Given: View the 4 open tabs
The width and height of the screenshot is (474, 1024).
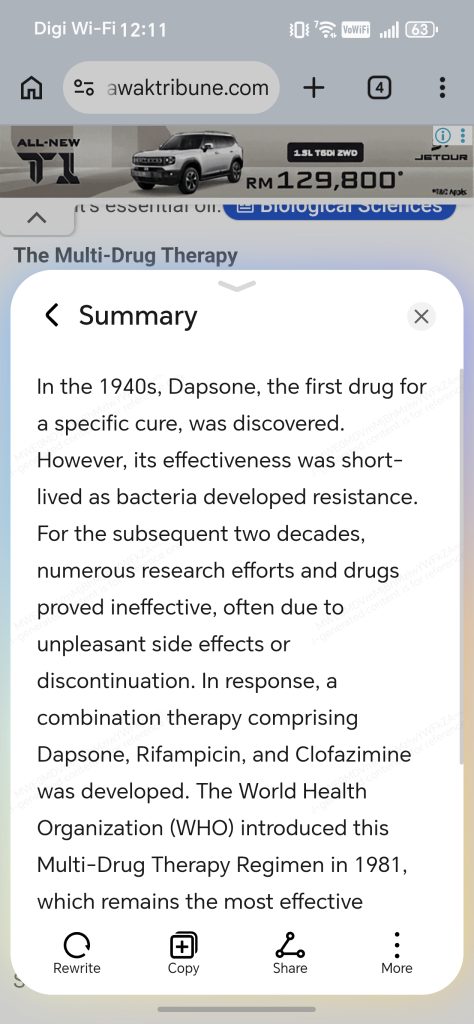Looking at the screenshot, I should (x=379, y=88).
